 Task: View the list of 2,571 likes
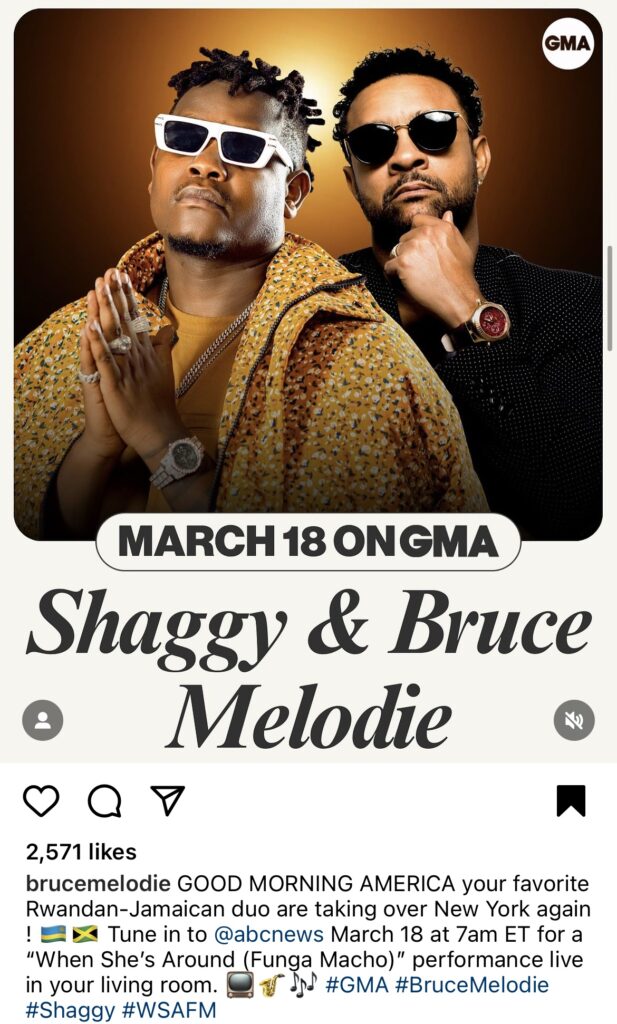[81, 852]
